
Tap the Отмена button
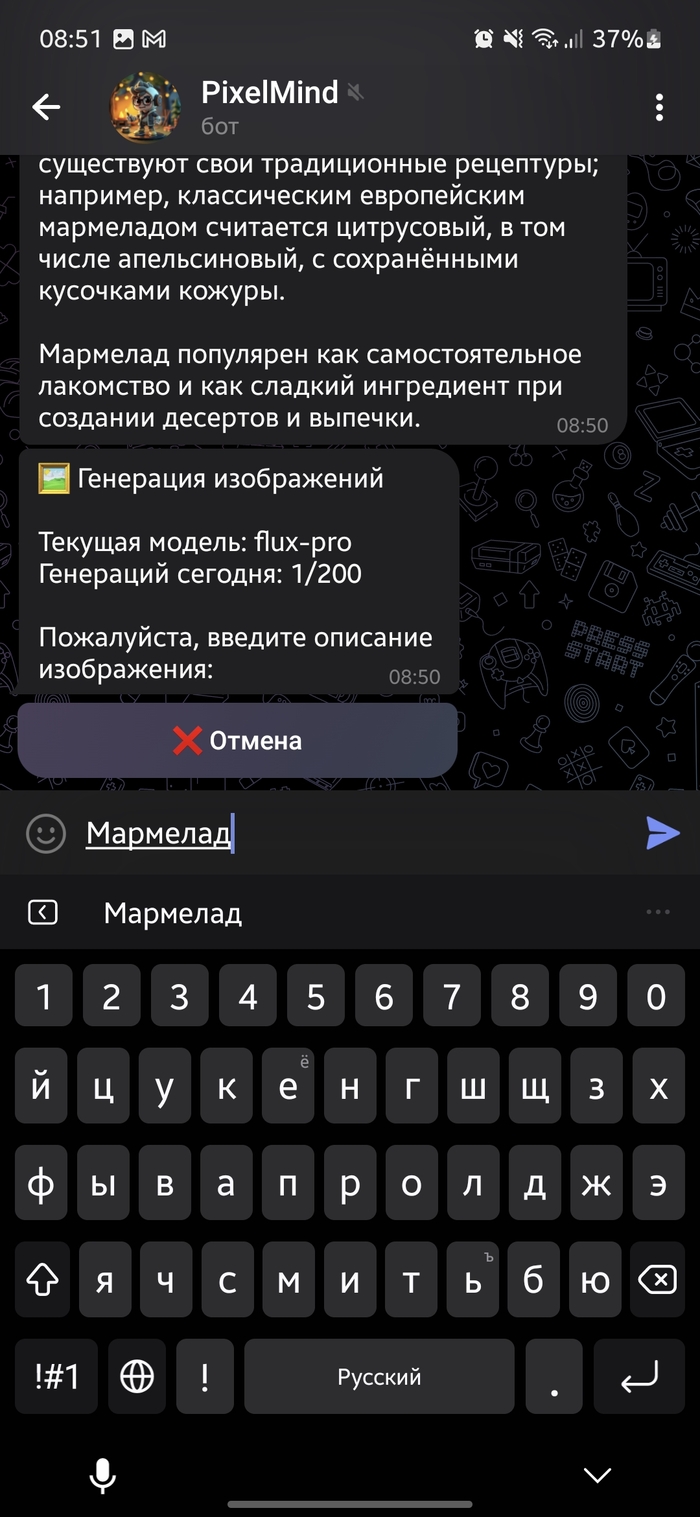[237, 740]
